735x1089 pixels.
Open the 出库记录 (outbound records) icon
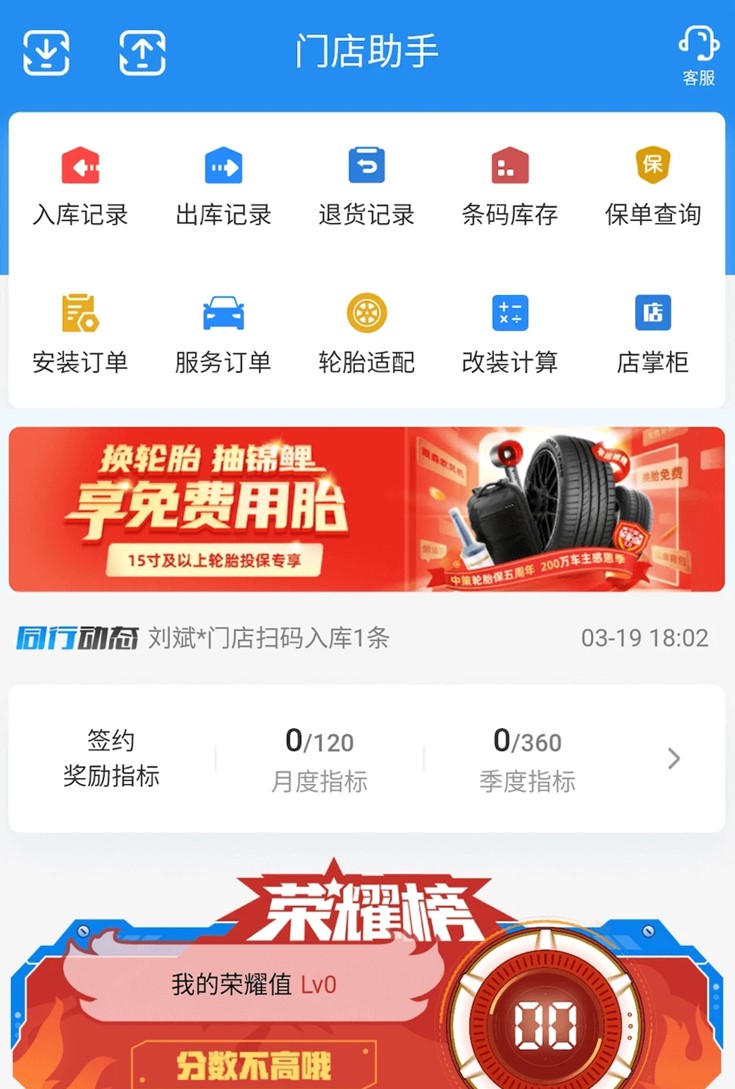click(x=223, y=185)
